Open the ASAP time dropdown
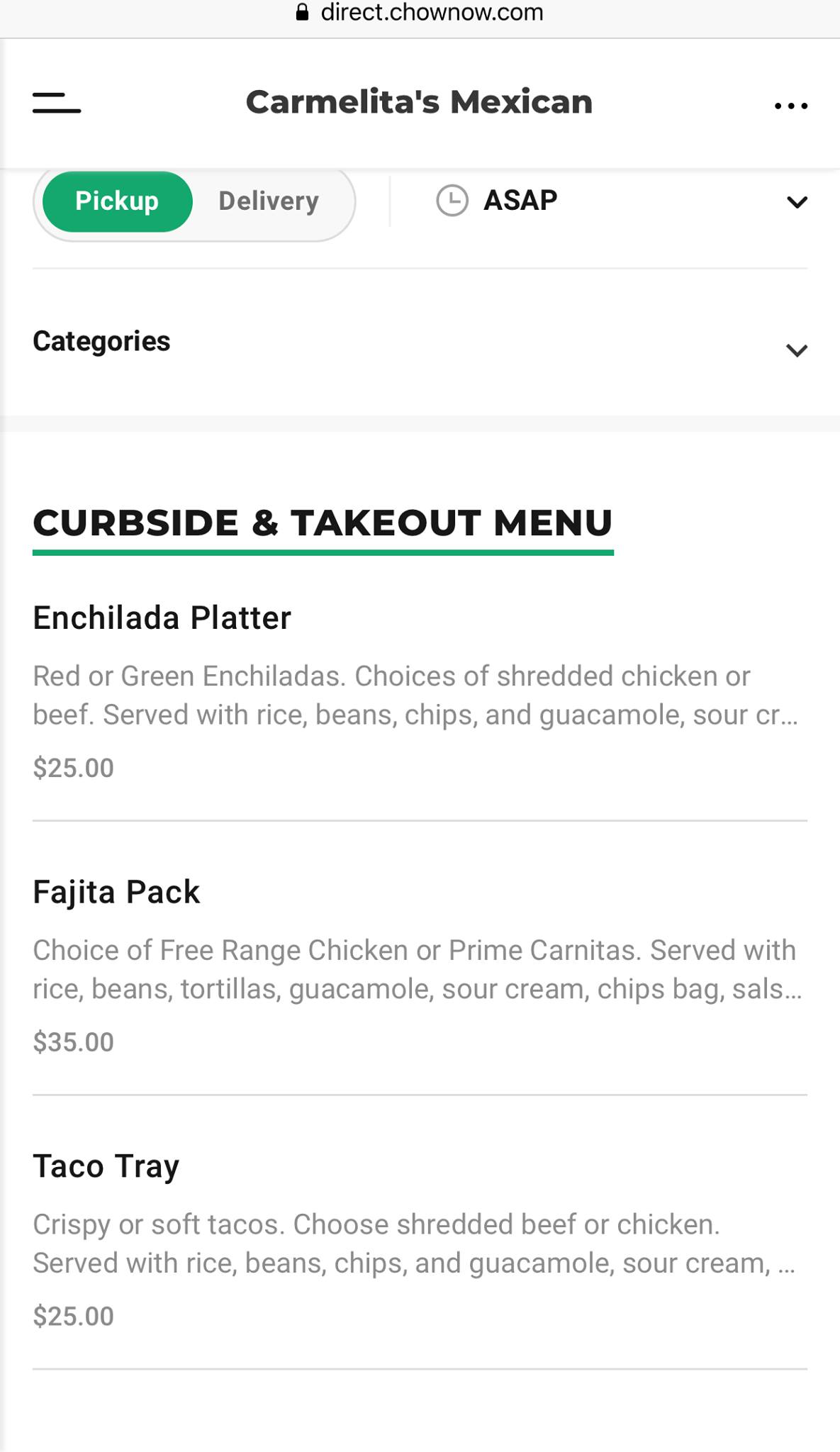Image resolution: width=840 pixels, height=1452 pixels. tap(617, 201)
